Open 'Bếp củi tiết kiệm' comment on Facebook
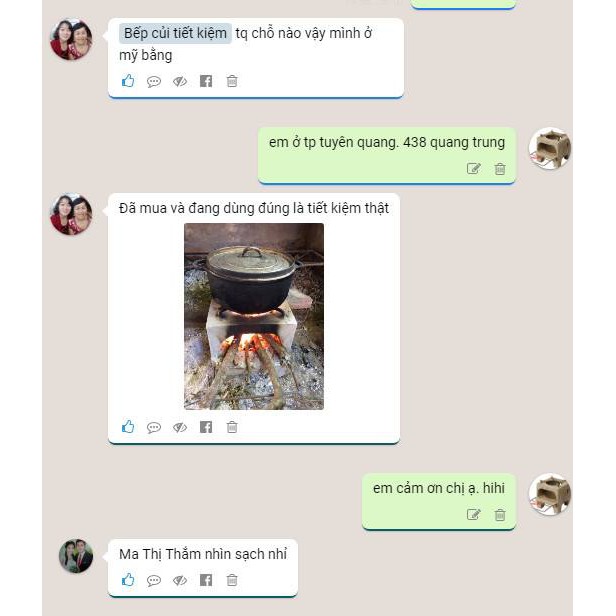The image size is (616, 616). (x=206, y=81)
